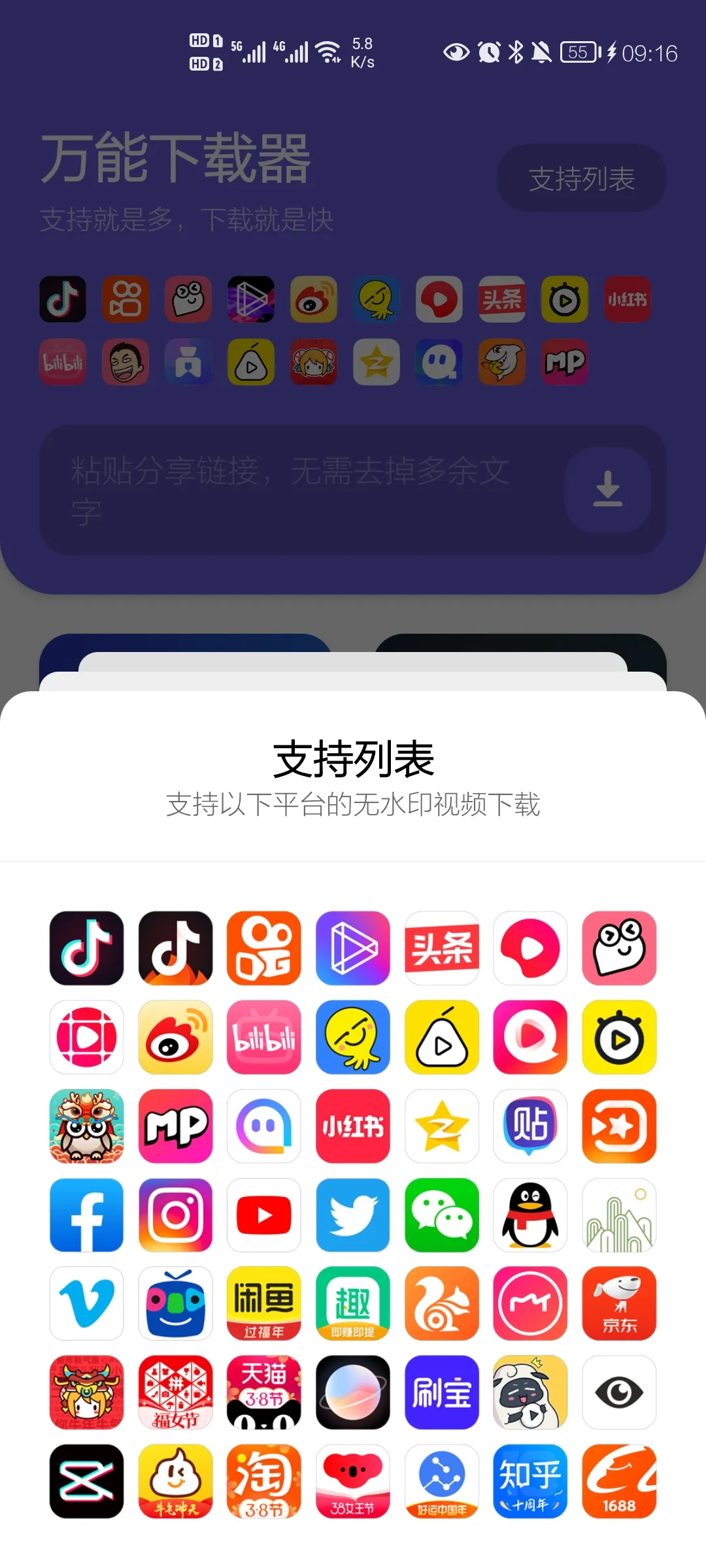Screen dimensions: 706x1568
Task: Choose the pink bilibili icon in the list
Action: pos(263,1037)
